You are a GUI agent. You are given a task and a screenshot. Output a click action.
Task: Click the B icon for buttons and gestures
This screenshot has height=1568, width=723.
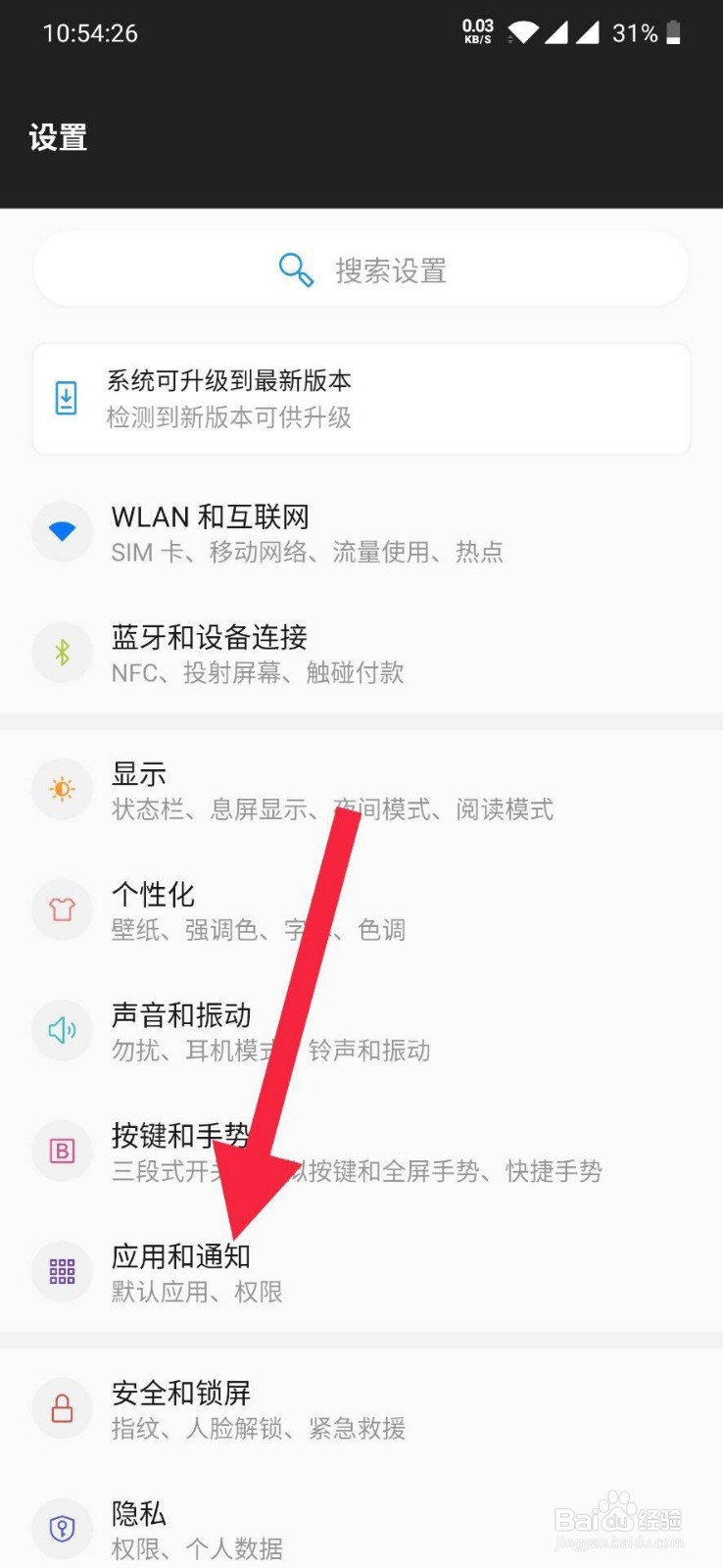point(62,1151)
